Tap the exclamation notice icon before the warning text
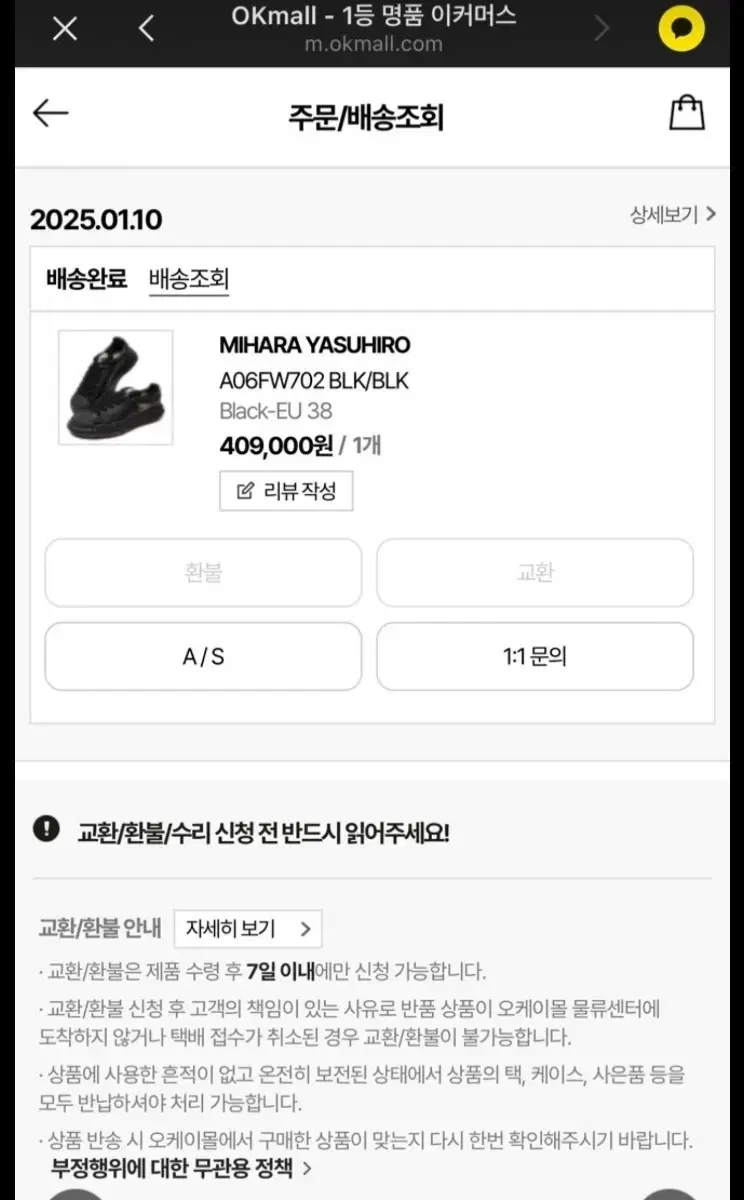The width and height of the screenshot is (744, 1200). (x=44, y=829)
